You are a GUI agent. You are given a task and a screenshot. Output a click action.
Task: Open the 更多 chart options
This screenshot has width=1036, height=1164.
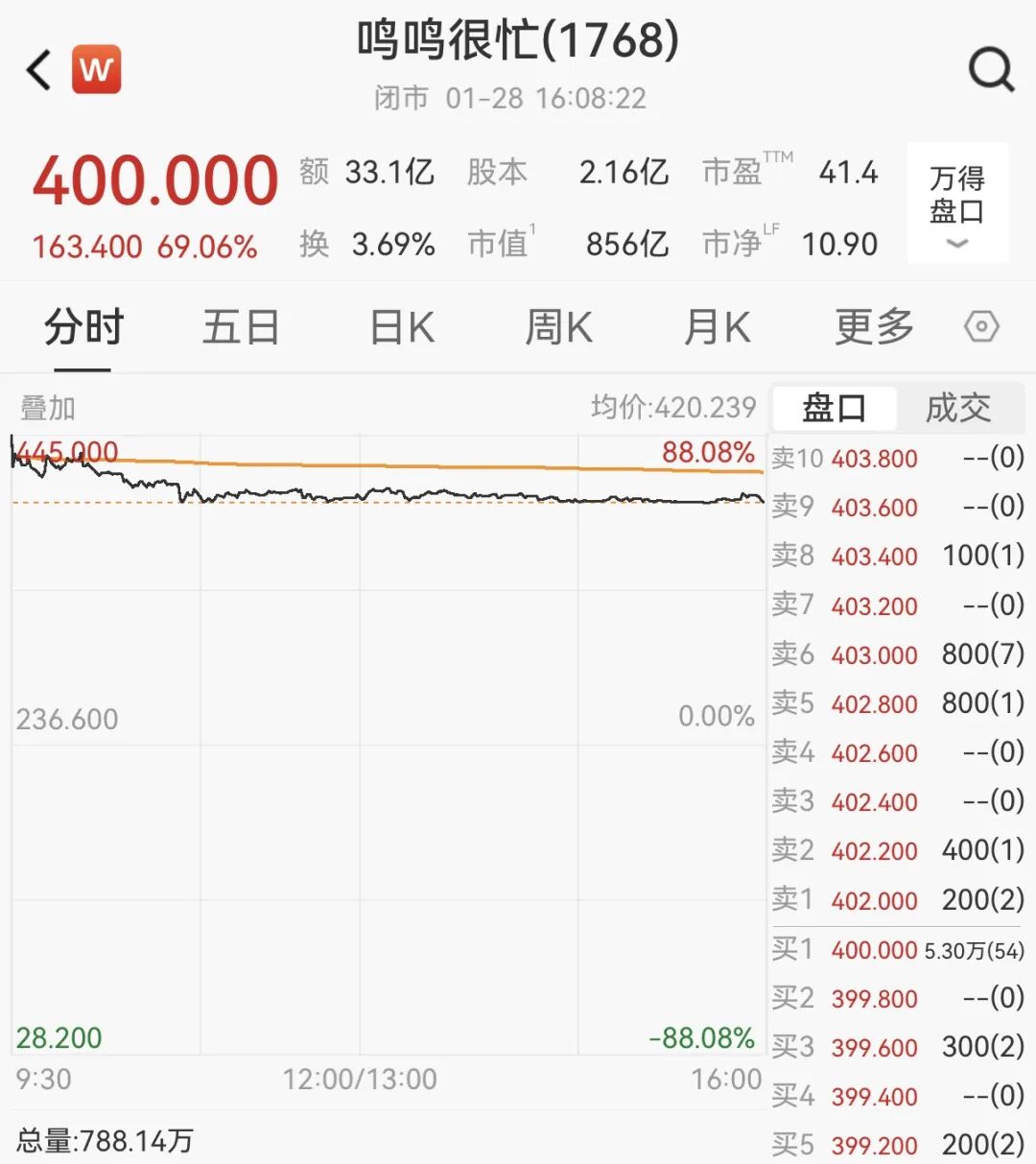click(x=874, y=327)
